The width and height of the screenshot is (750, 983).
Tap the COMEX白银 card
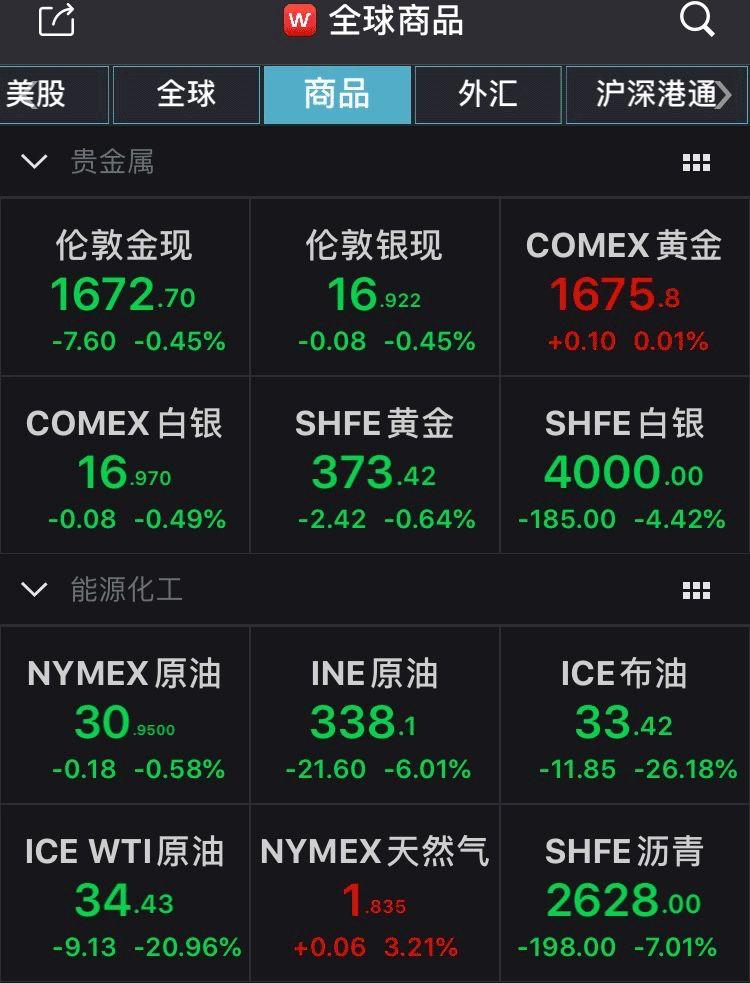(125, 465)
